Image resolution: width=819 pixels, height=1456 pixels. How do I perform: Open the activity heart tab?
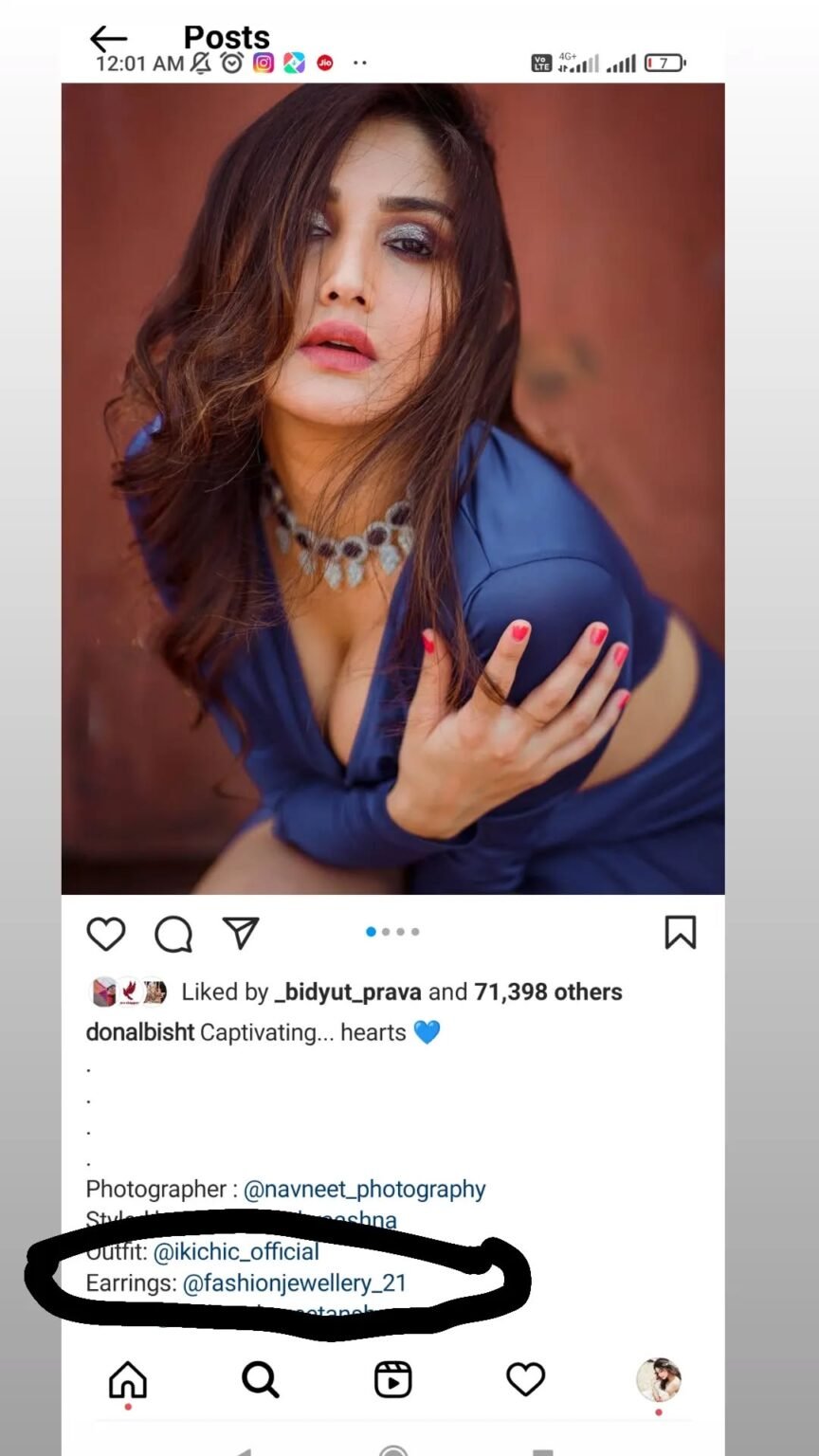[x=525, y=1380]
